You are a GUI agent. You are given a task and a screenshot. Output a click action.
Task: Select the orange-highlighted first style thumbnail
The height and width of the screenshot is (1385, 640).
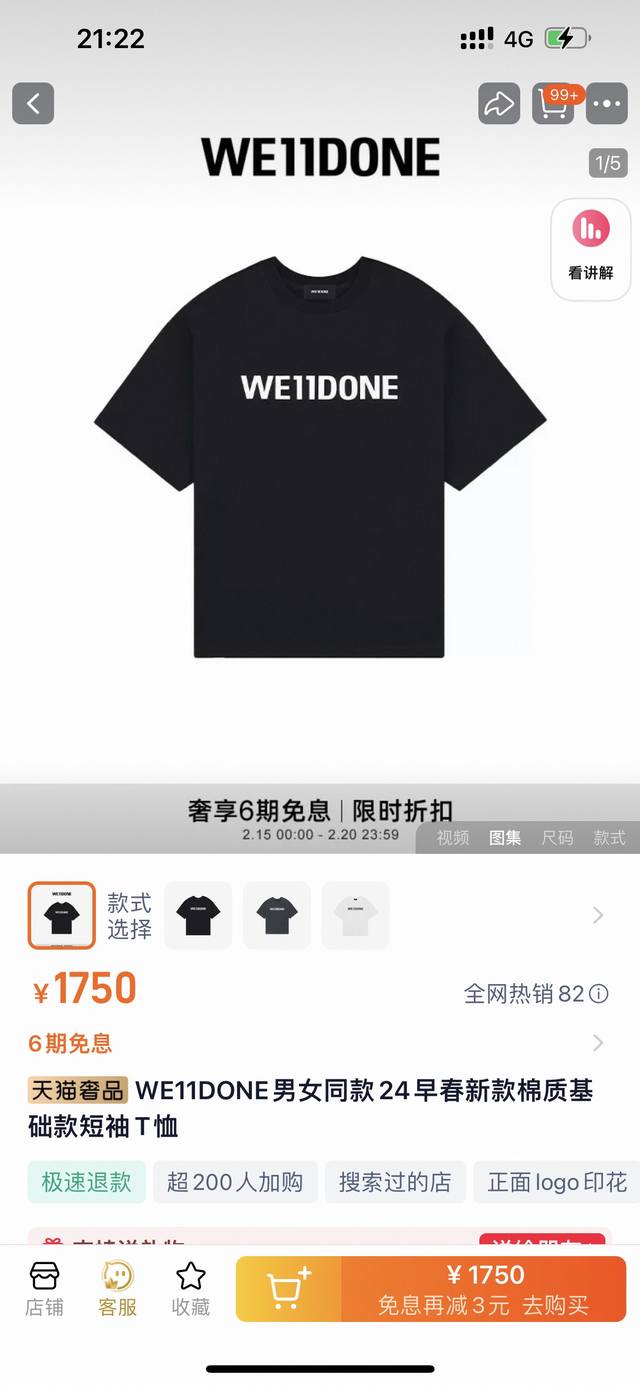tap(62, 915)
